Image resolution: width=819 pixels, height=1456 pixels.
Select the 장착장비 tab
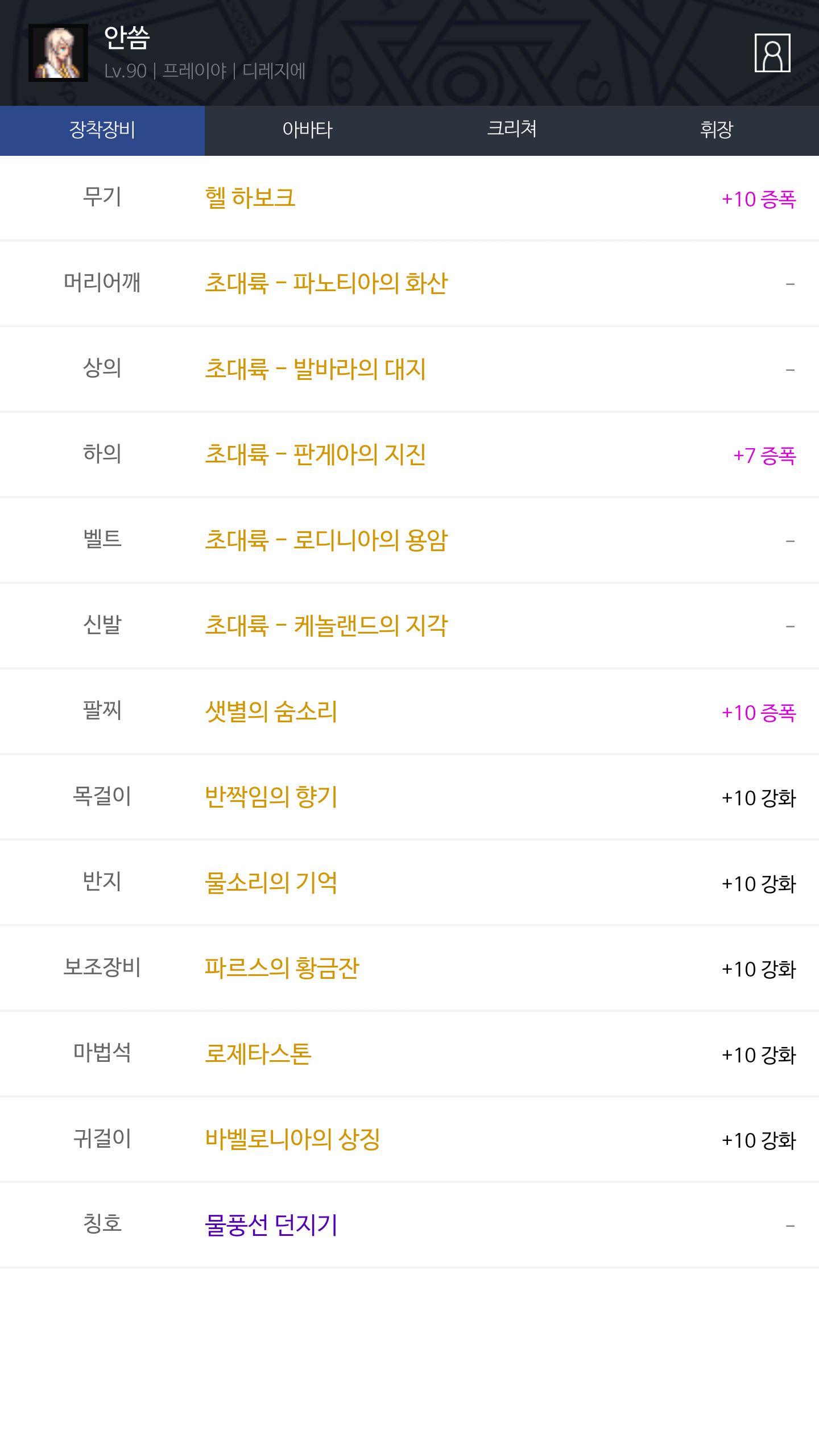[x=102, y=130]
